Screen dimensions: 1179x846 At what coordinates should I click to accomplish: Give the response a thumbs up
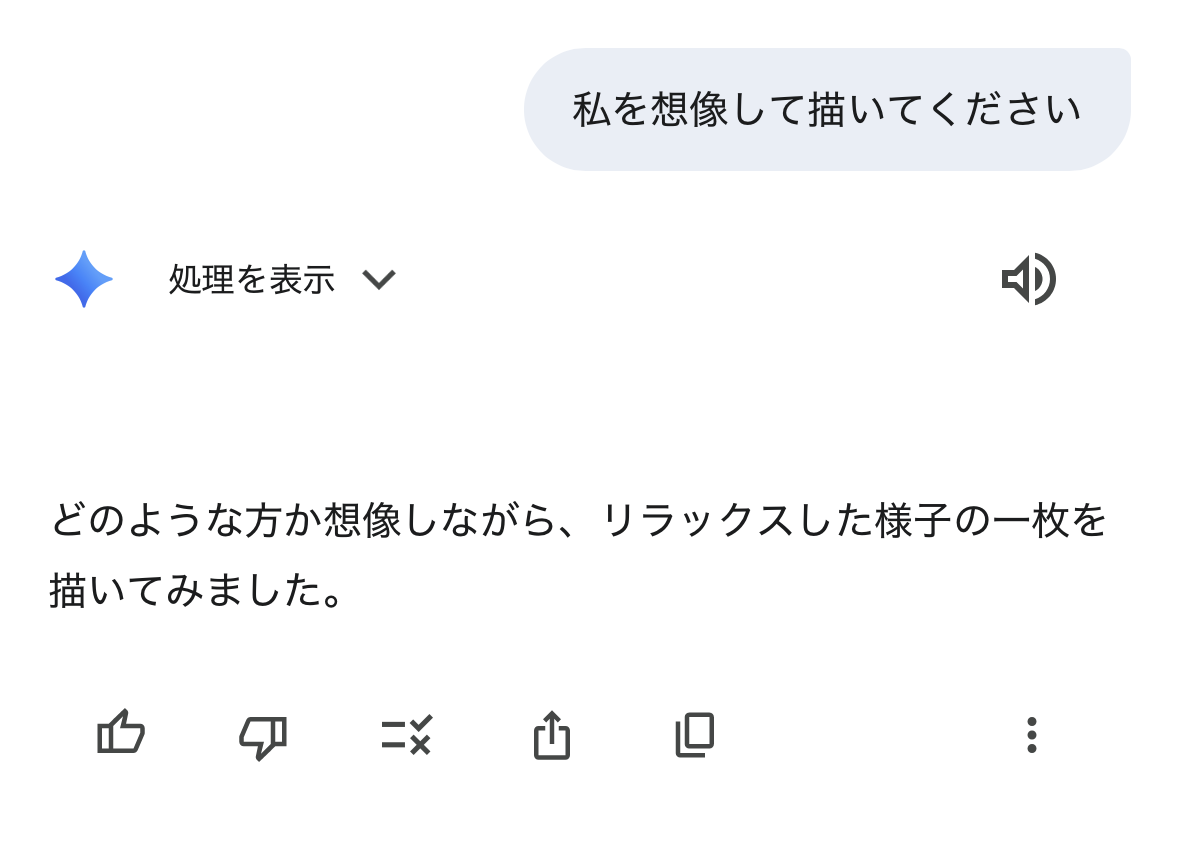121,735
